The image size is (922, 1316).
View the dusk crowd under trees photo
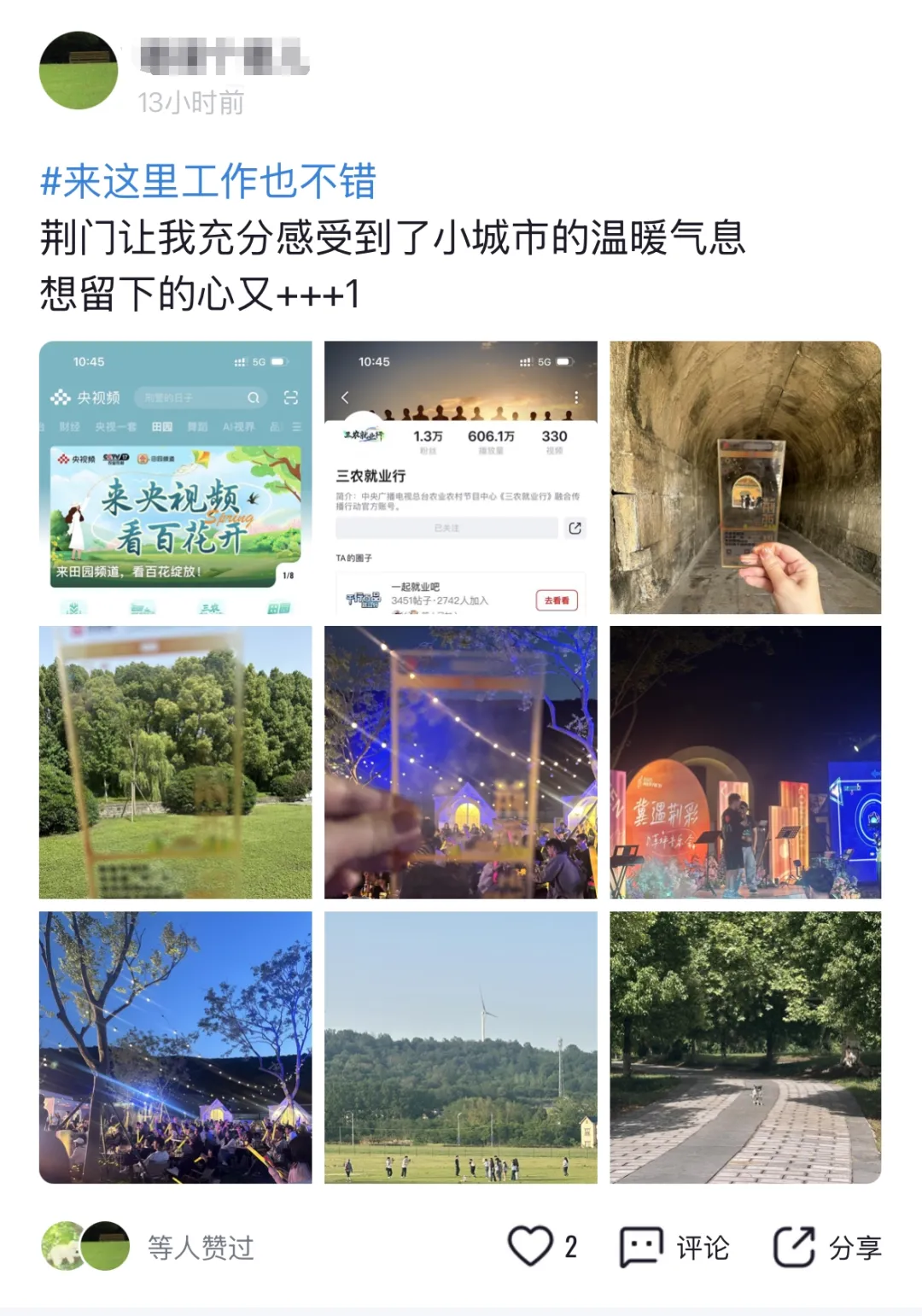pyautogui.click(x=176, y=1047)
